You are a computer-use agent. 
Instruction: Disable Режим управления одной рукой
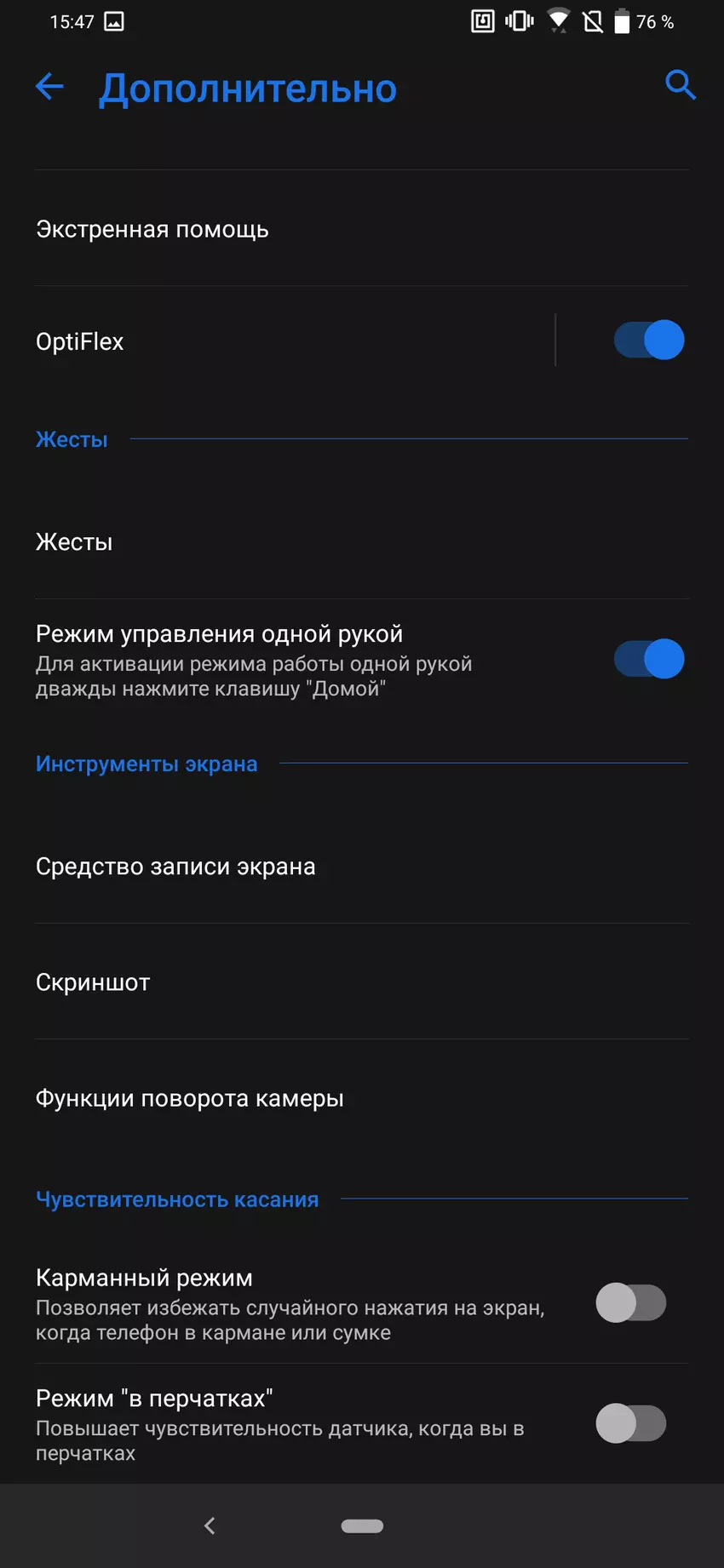click(x=649, y=659)
